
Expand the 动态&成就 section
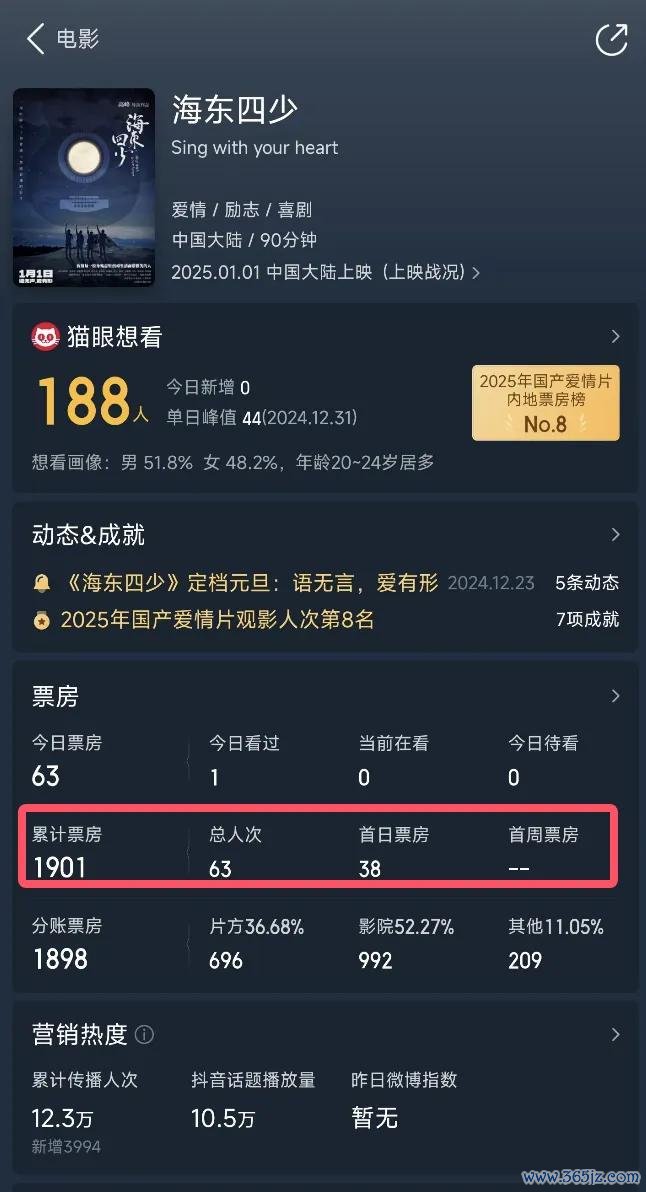tap(615, 535)
